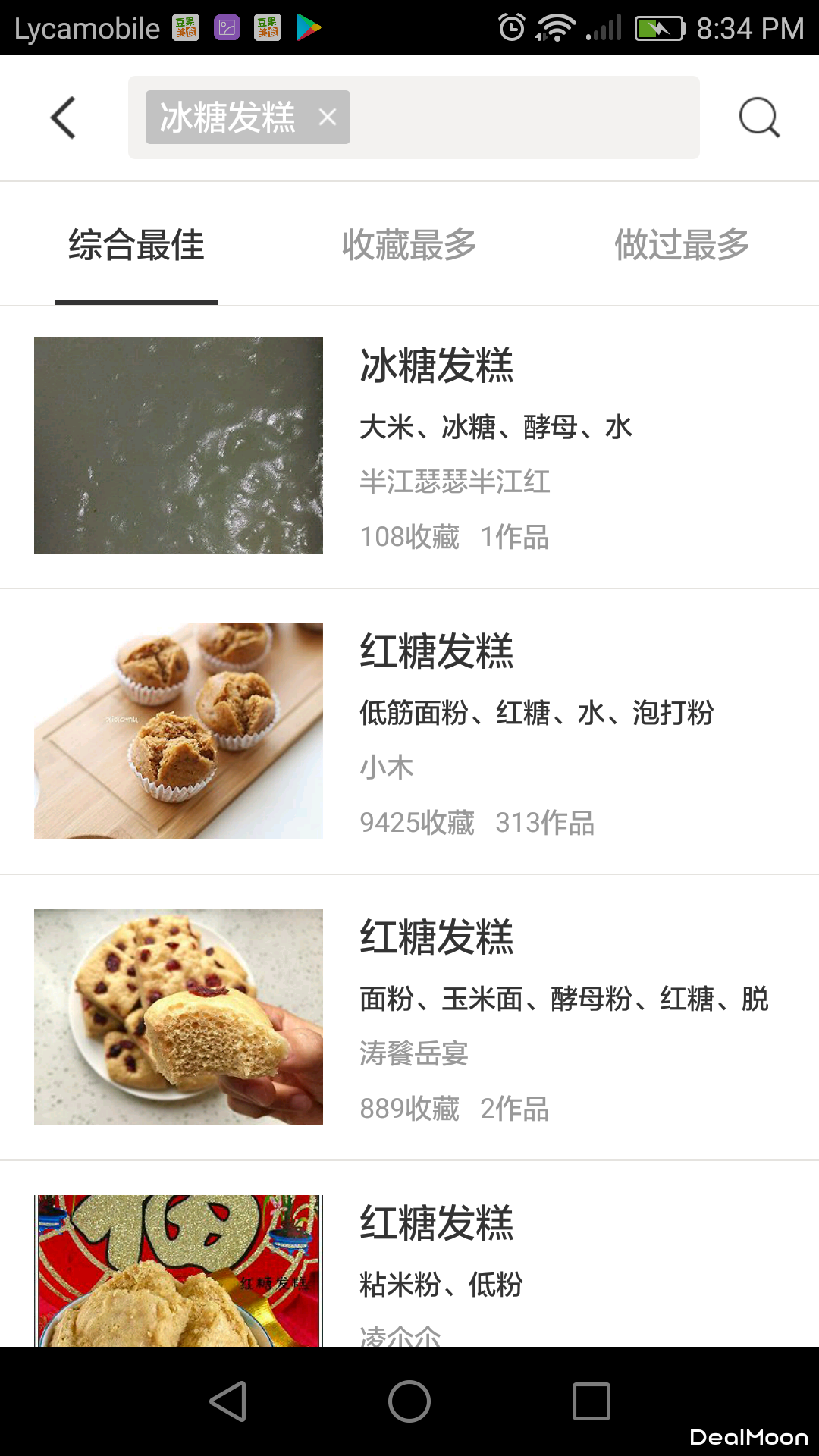Remove the 冰糖发糕 search tag
This screenshot has width=819, height=1456.
[327, 118]
